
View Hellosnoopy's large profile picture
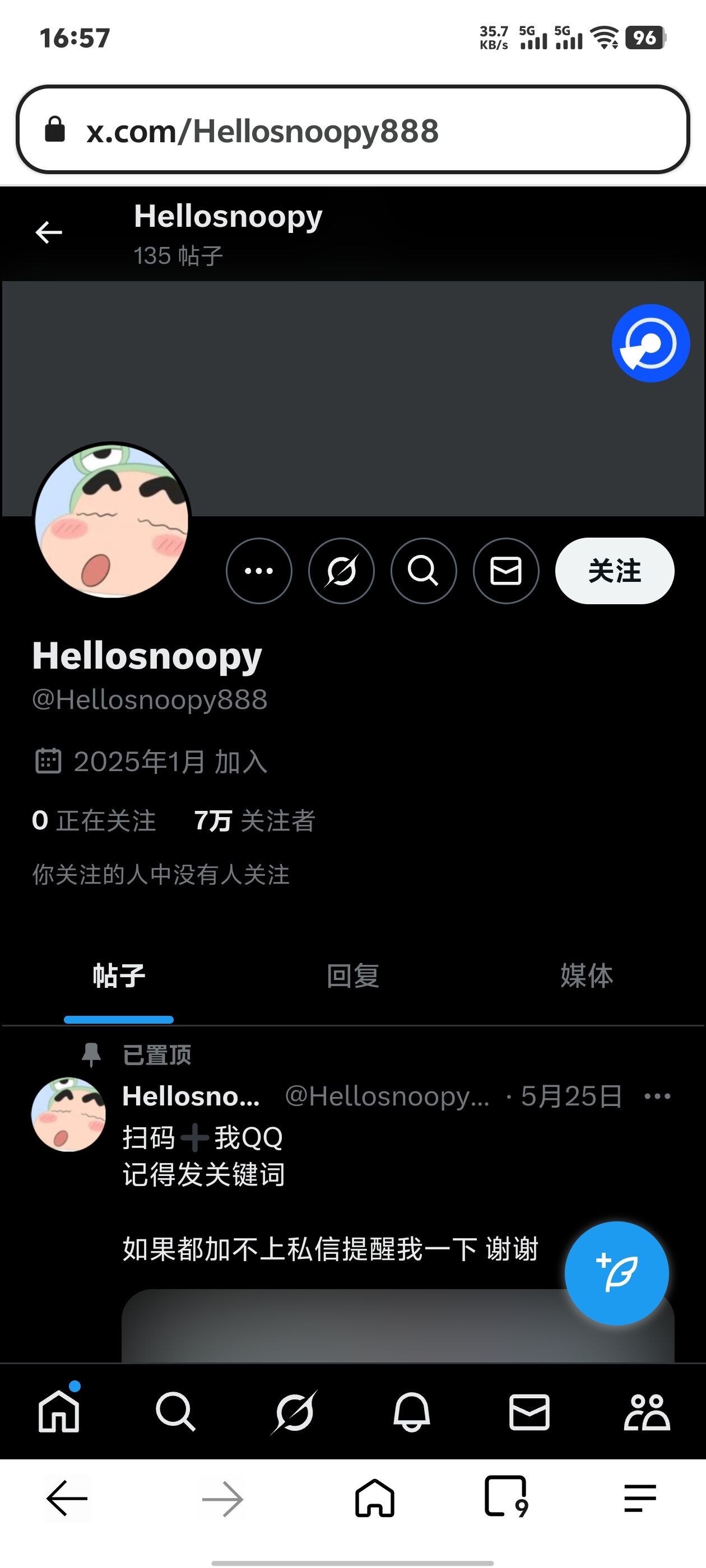click(112, 520)
